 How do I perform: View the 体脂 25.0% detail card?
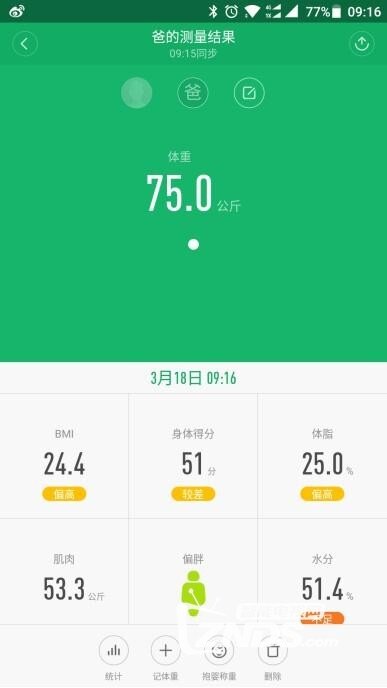click(322, 456)
